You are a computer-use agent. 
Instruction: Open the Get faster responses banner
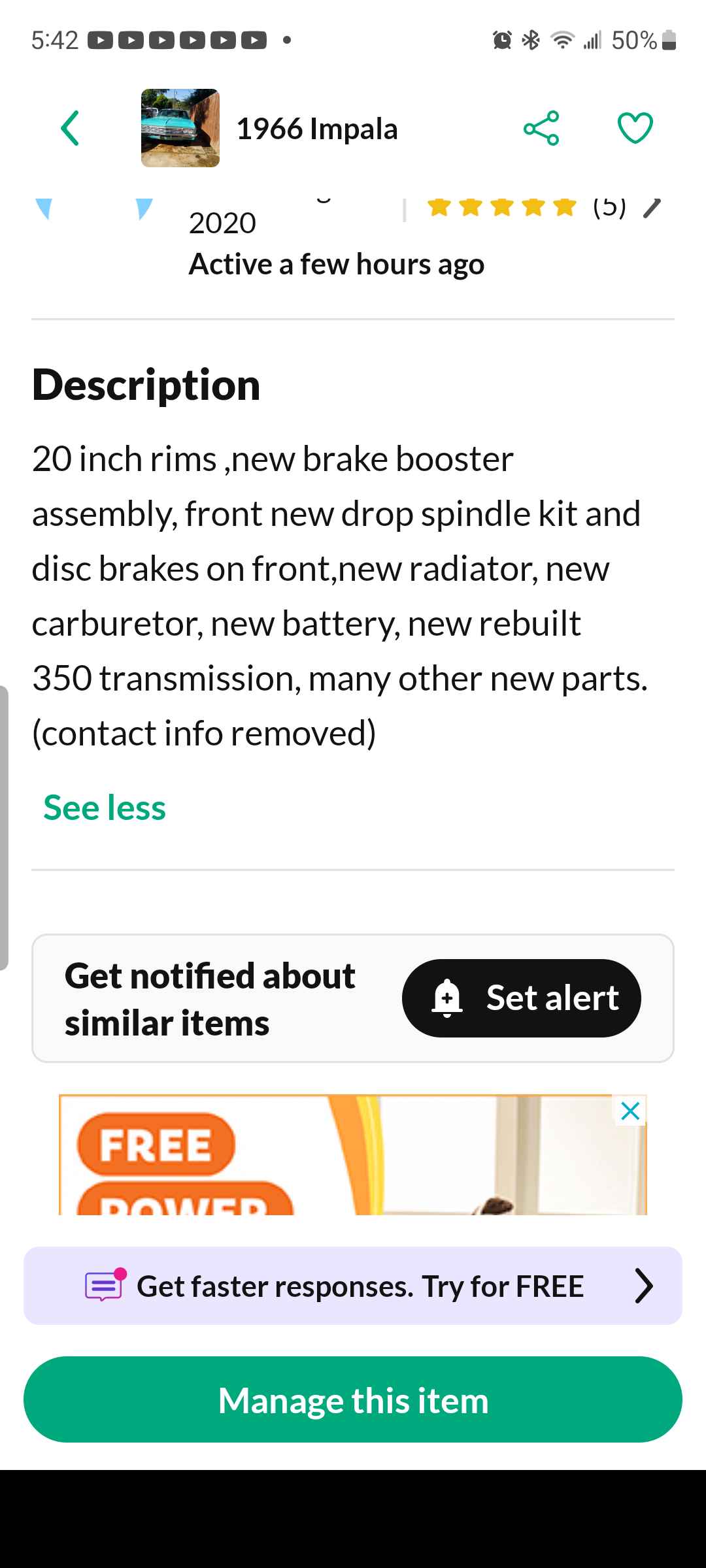tap(353, 1286)
